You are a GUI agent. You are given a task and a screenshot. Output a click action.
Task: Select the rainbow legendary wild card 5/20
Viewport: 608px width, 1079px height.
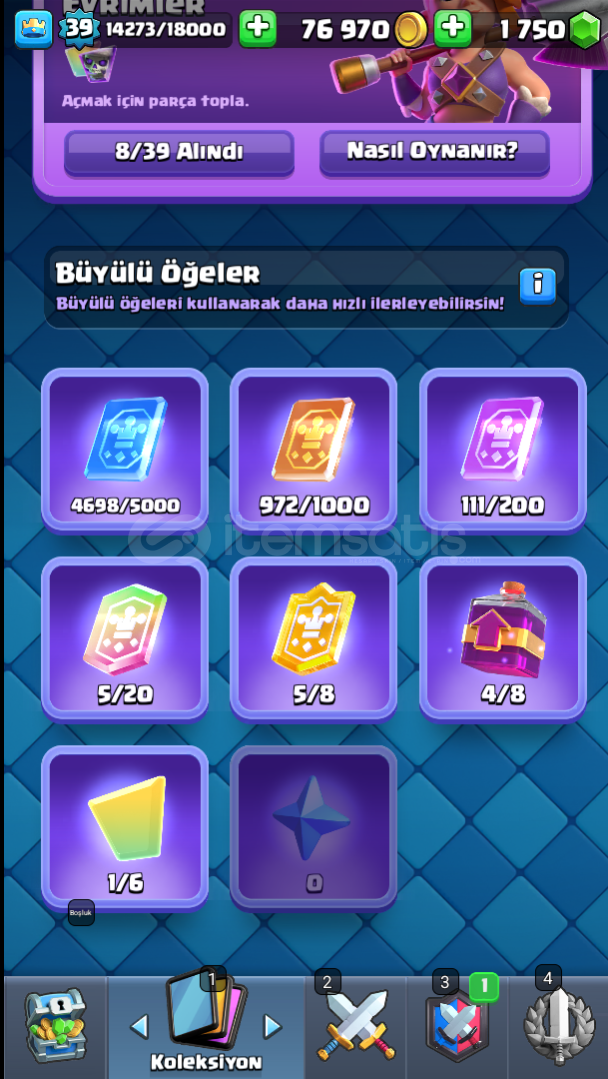point(125,638)
